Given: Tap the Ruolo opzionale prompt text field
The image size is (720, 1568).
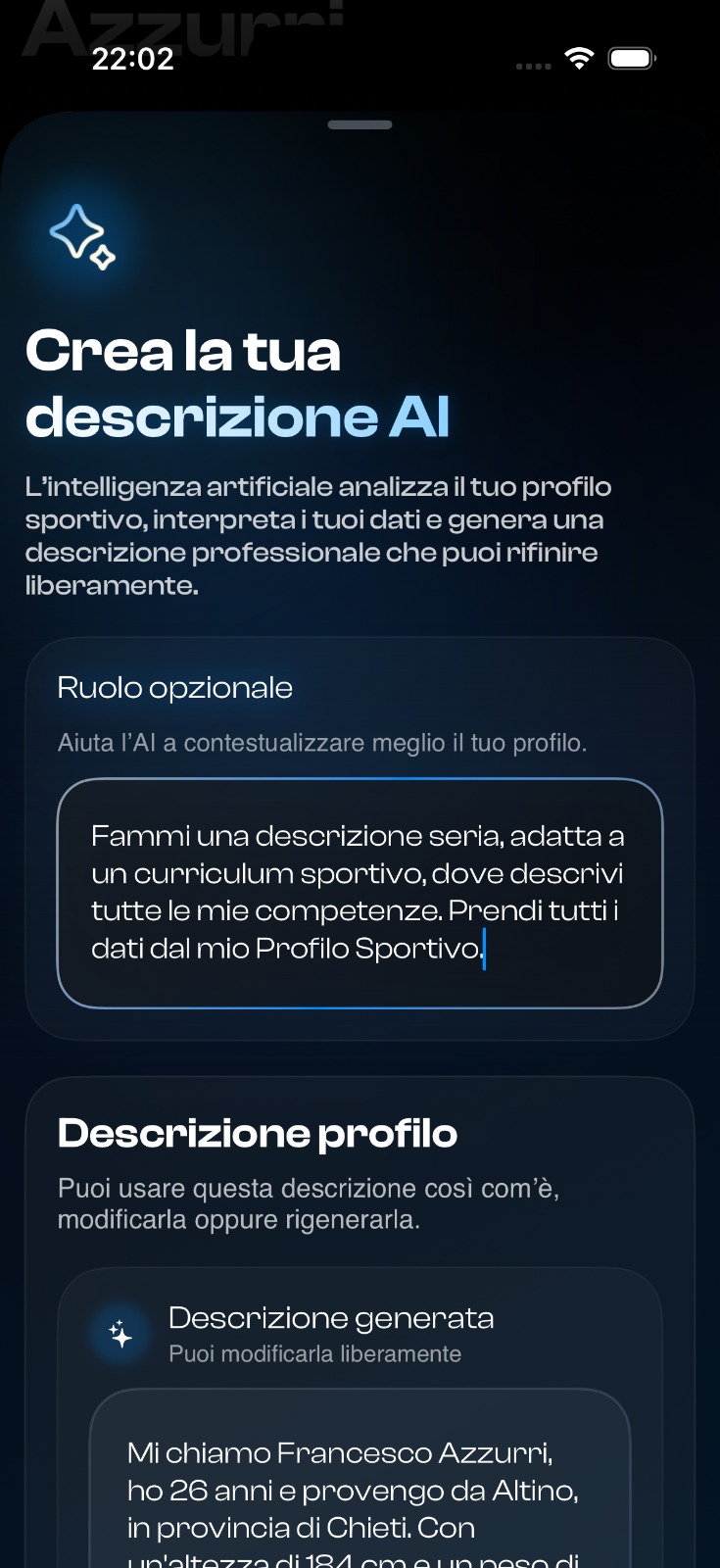Looking at the screenshot, I should tap(360, 892).
